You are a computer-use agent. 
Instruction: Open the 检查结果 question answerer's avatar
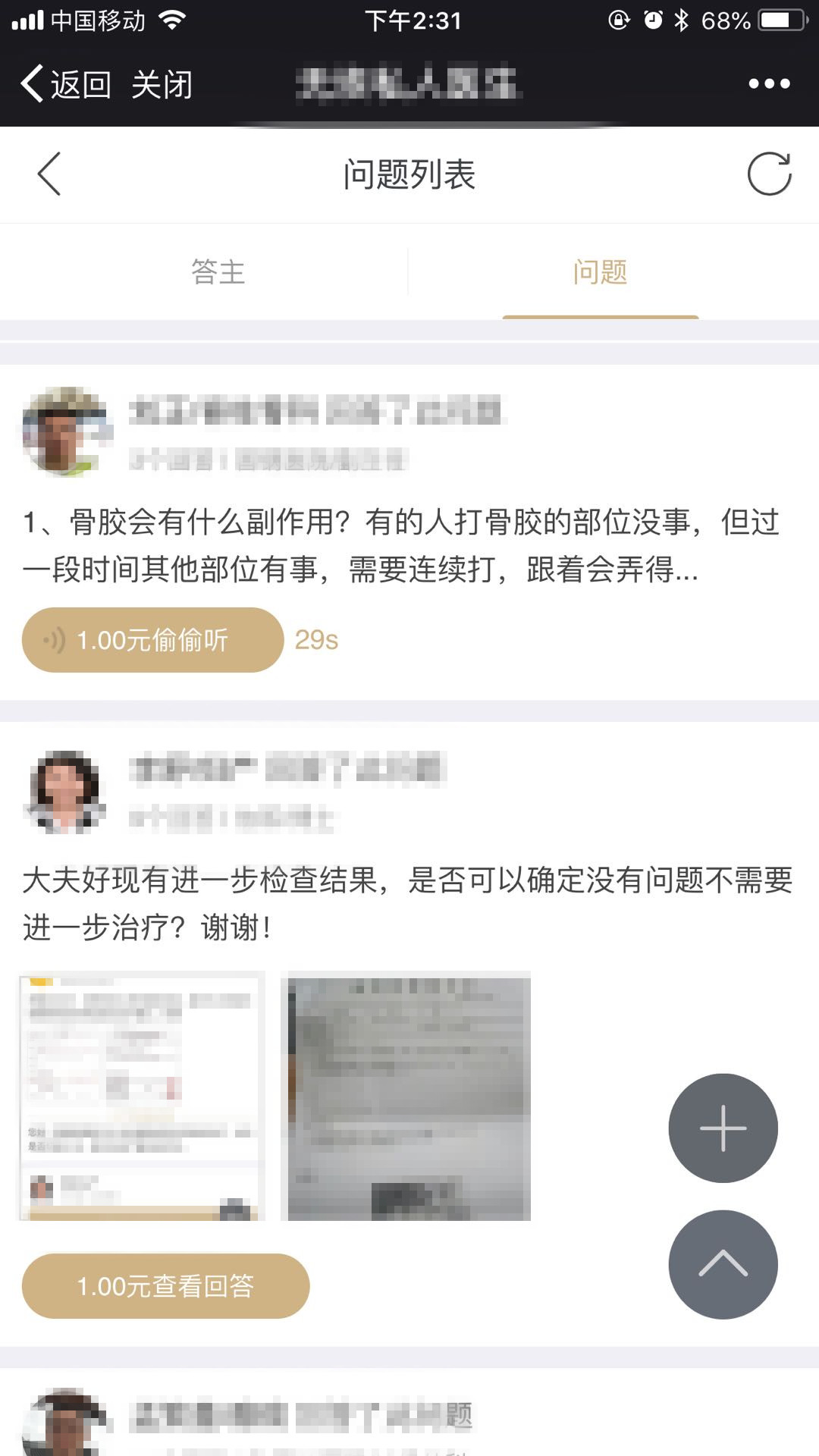pyautogui.click(x=65, y=791)
